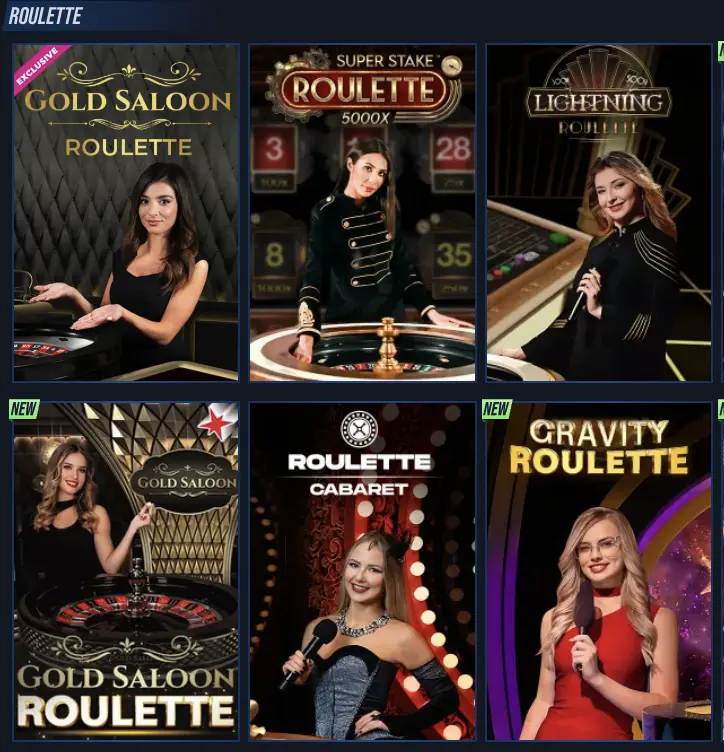Open the exclusive Gold Saloon Roulette game
The height and width of the screenshot is (752, 724).
(126, 213)
